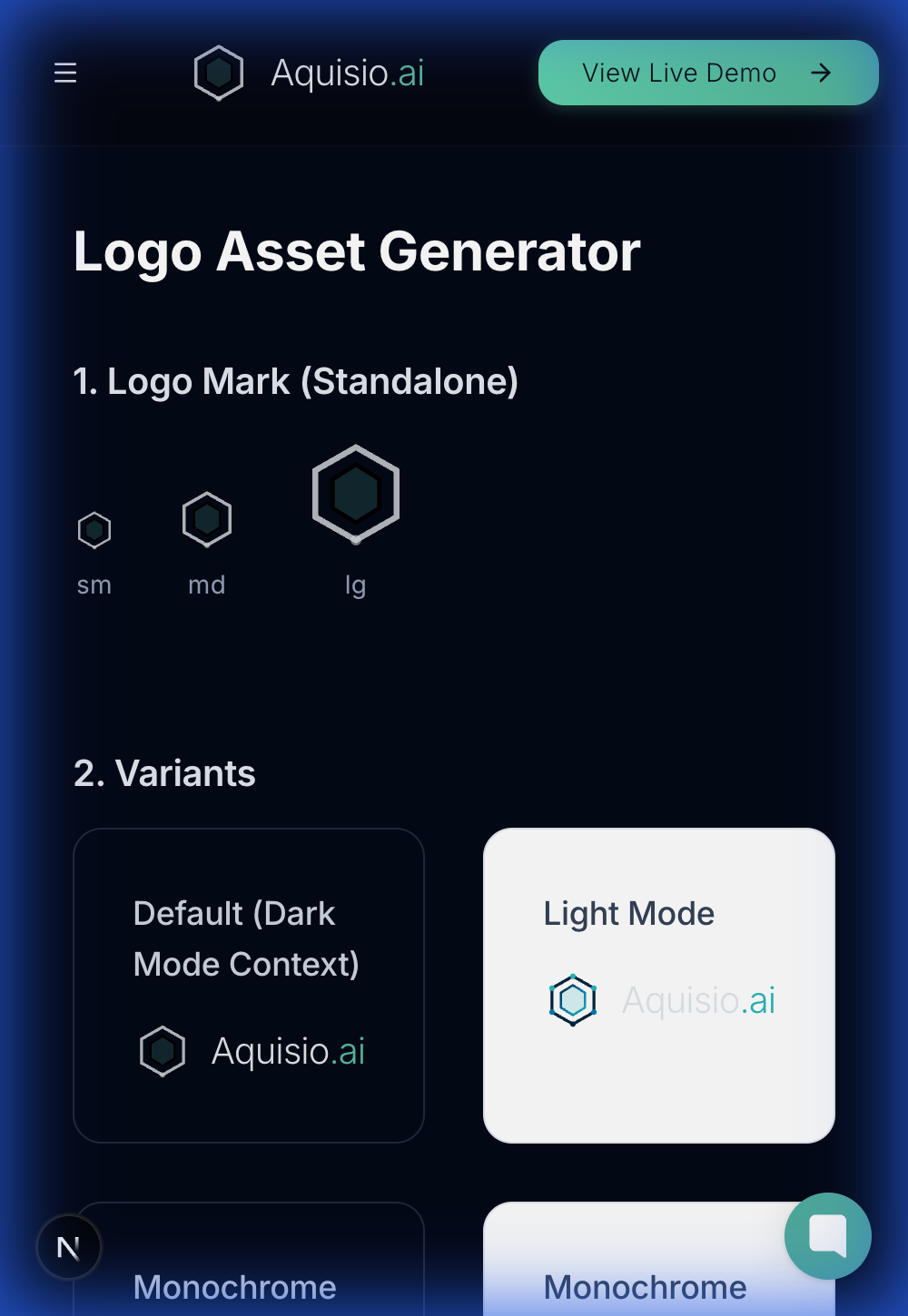Open the chat support bubble
This screenshot has height=1316, width=908.
click(x=827, y=1235)
